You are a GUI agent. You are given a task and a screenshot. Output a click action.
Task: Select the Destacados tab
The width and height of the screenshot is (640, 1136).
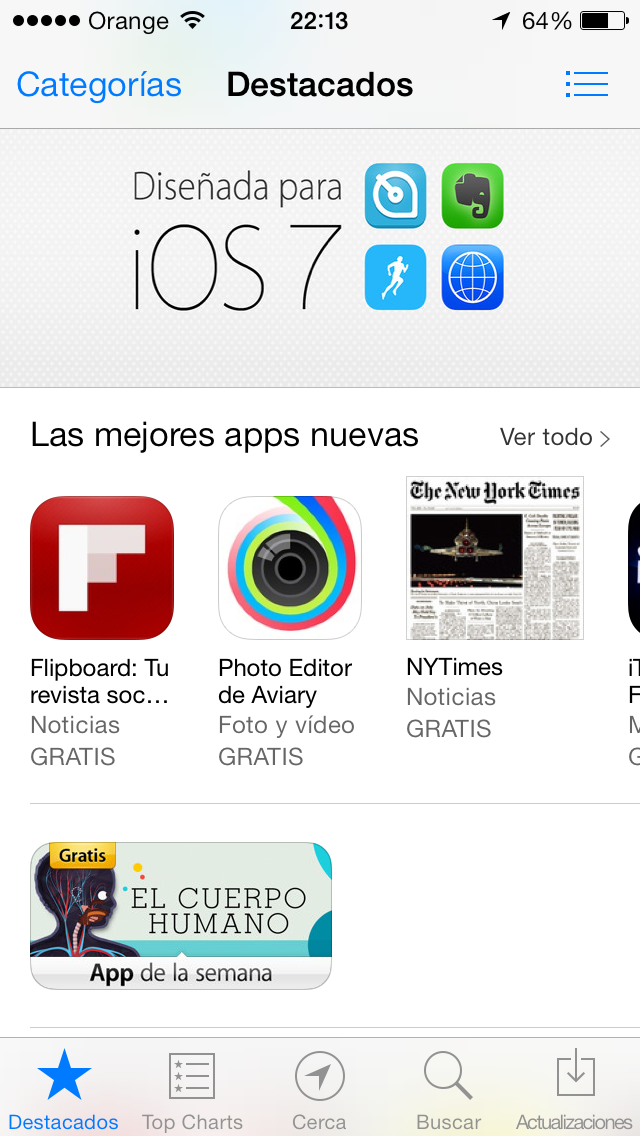click(x=64, y=1089)
